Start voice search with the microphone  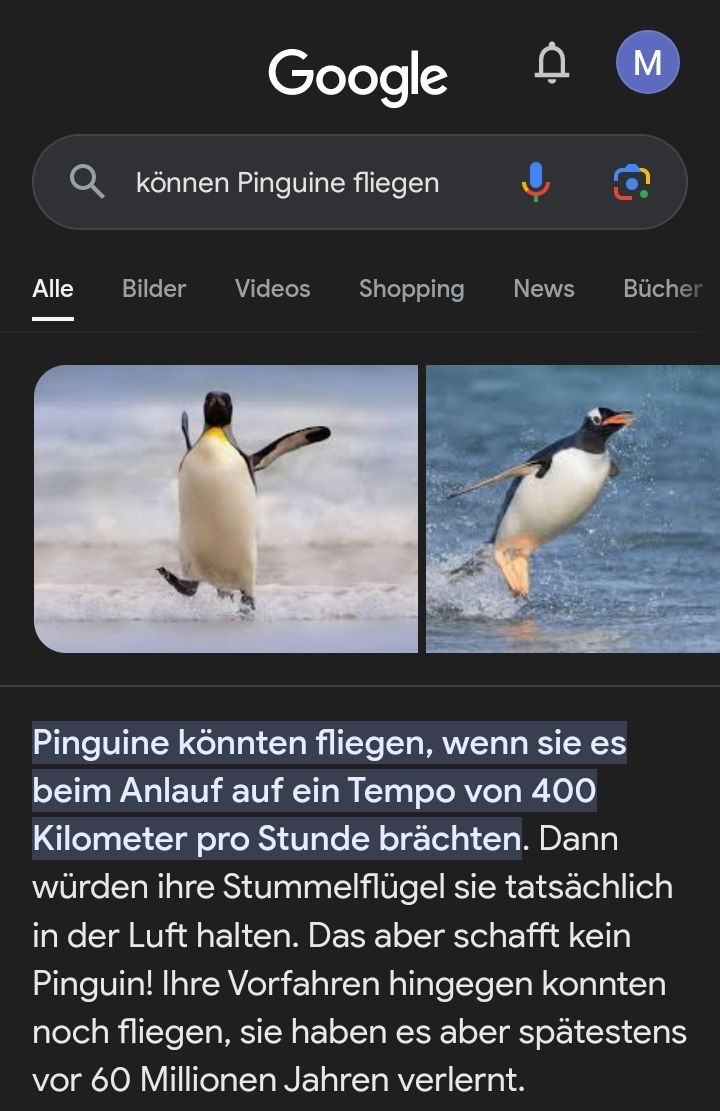535,182
